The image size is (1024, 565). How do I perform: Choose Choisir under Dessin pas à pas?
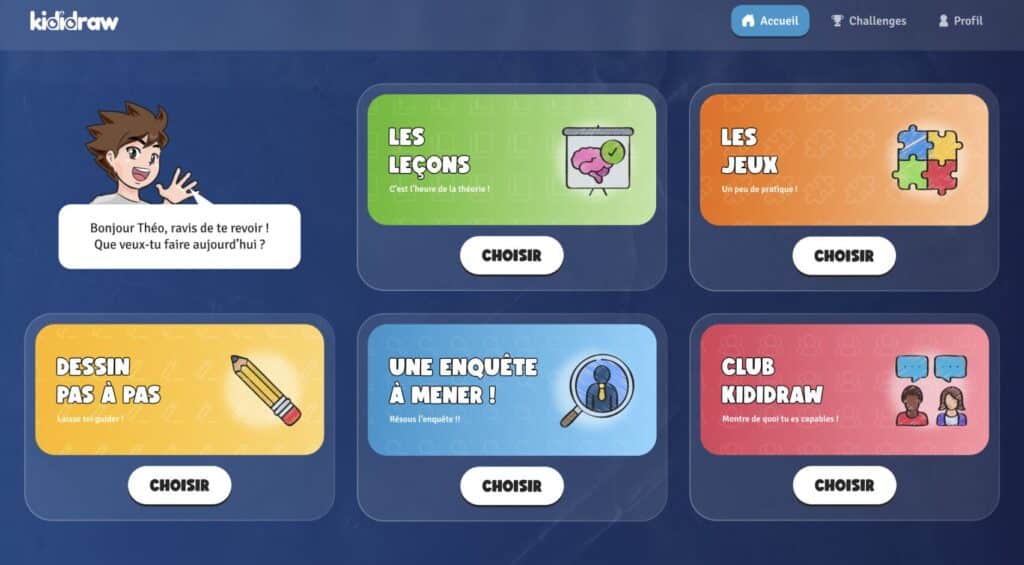click(x=179, y=485)
